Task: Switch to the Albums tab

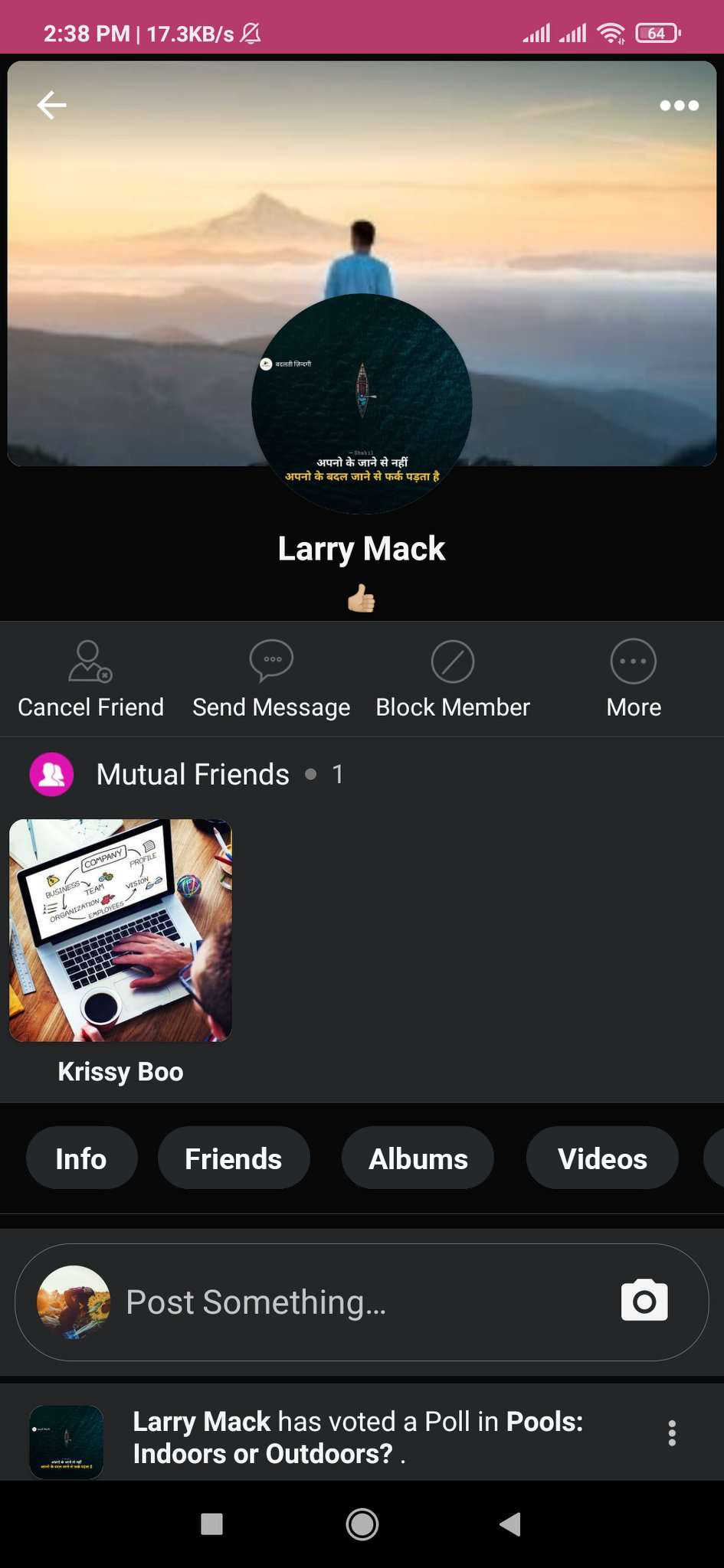Action: [x=418, y=1158]
